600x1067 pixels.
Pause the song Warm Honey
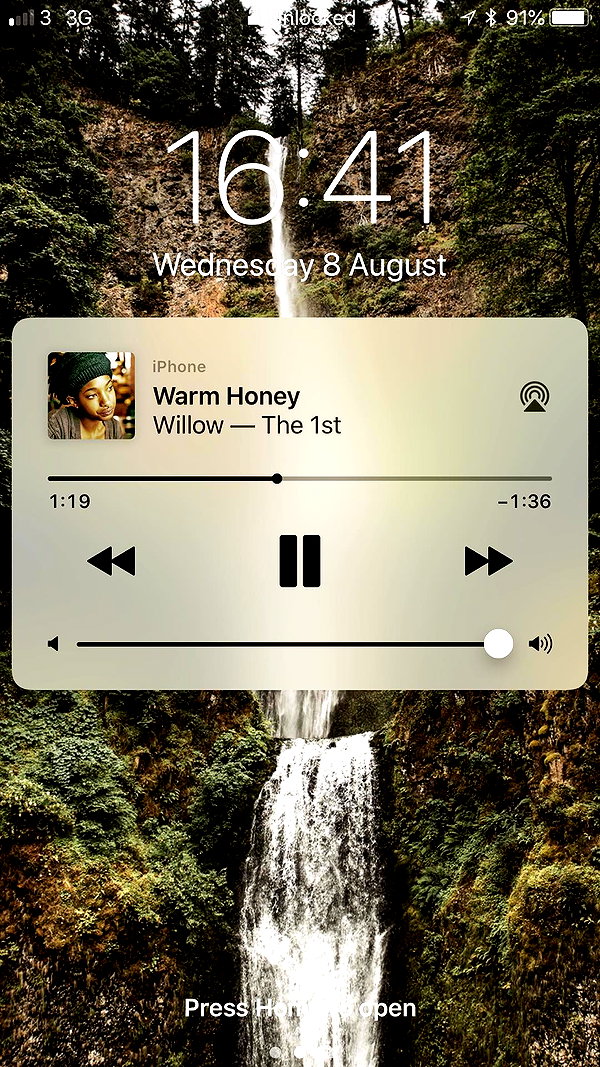[299, 561]
